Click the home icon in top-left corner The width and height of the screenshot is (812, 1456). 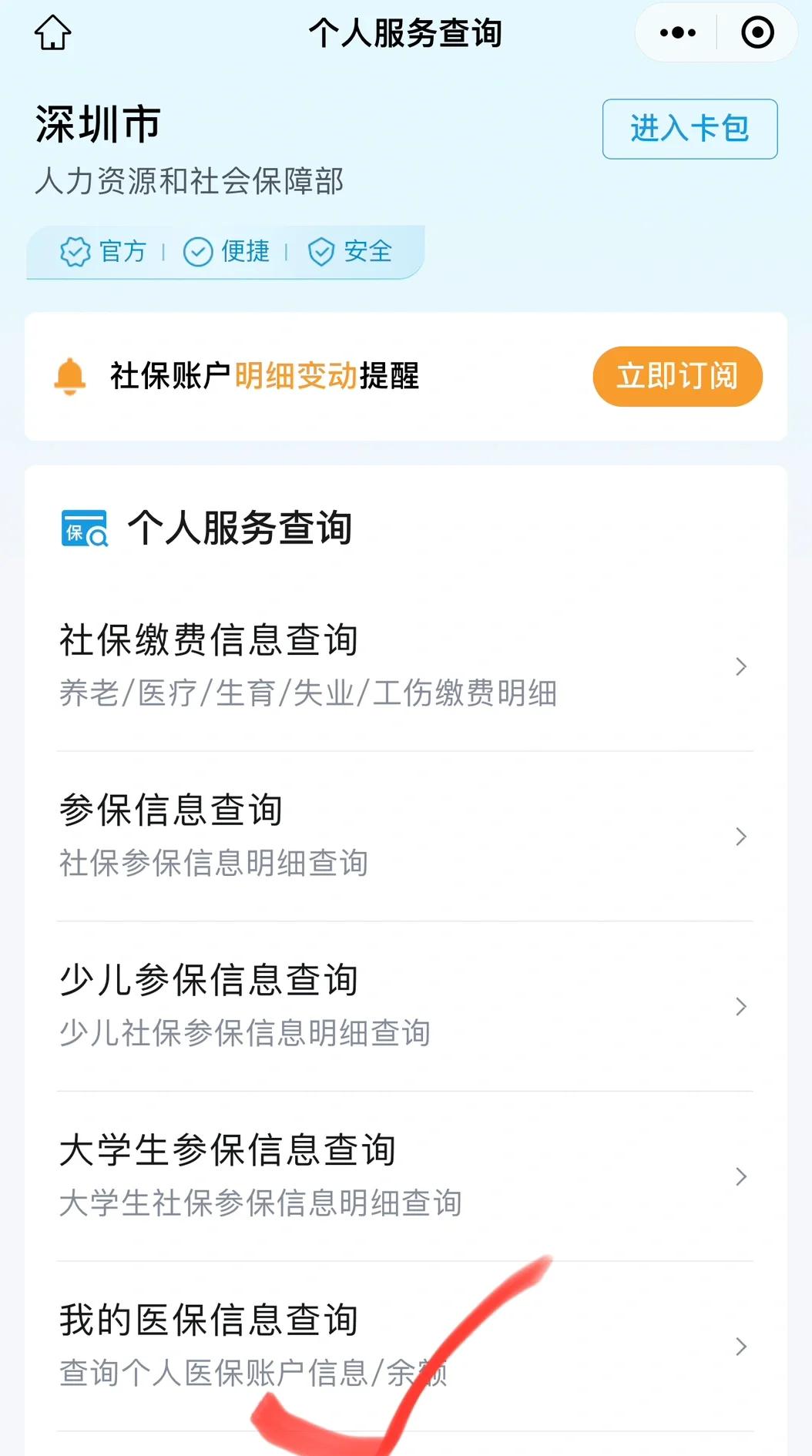click(52, 33)
